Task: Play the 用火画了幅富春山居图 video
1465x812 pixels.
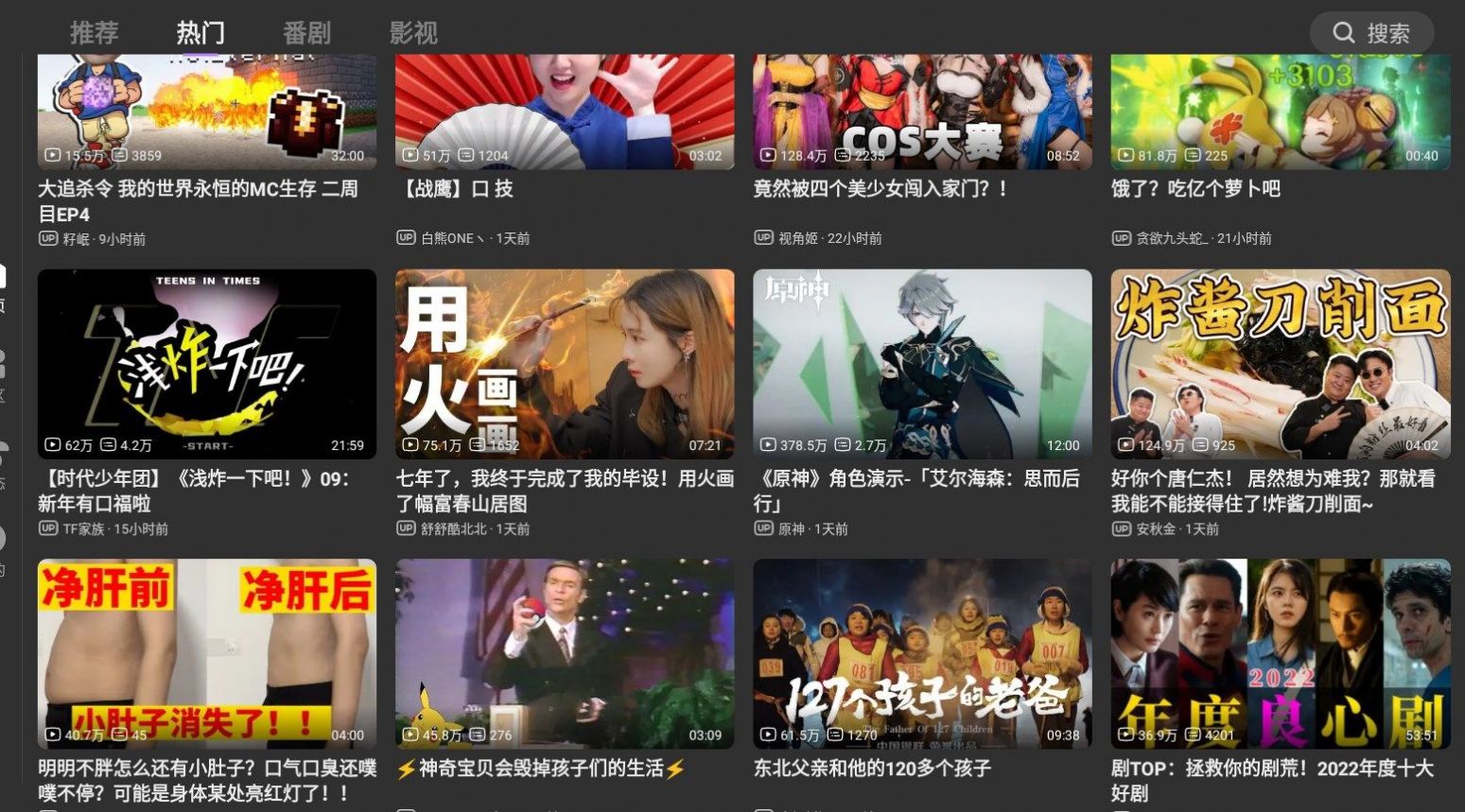Action: point(564,364)
